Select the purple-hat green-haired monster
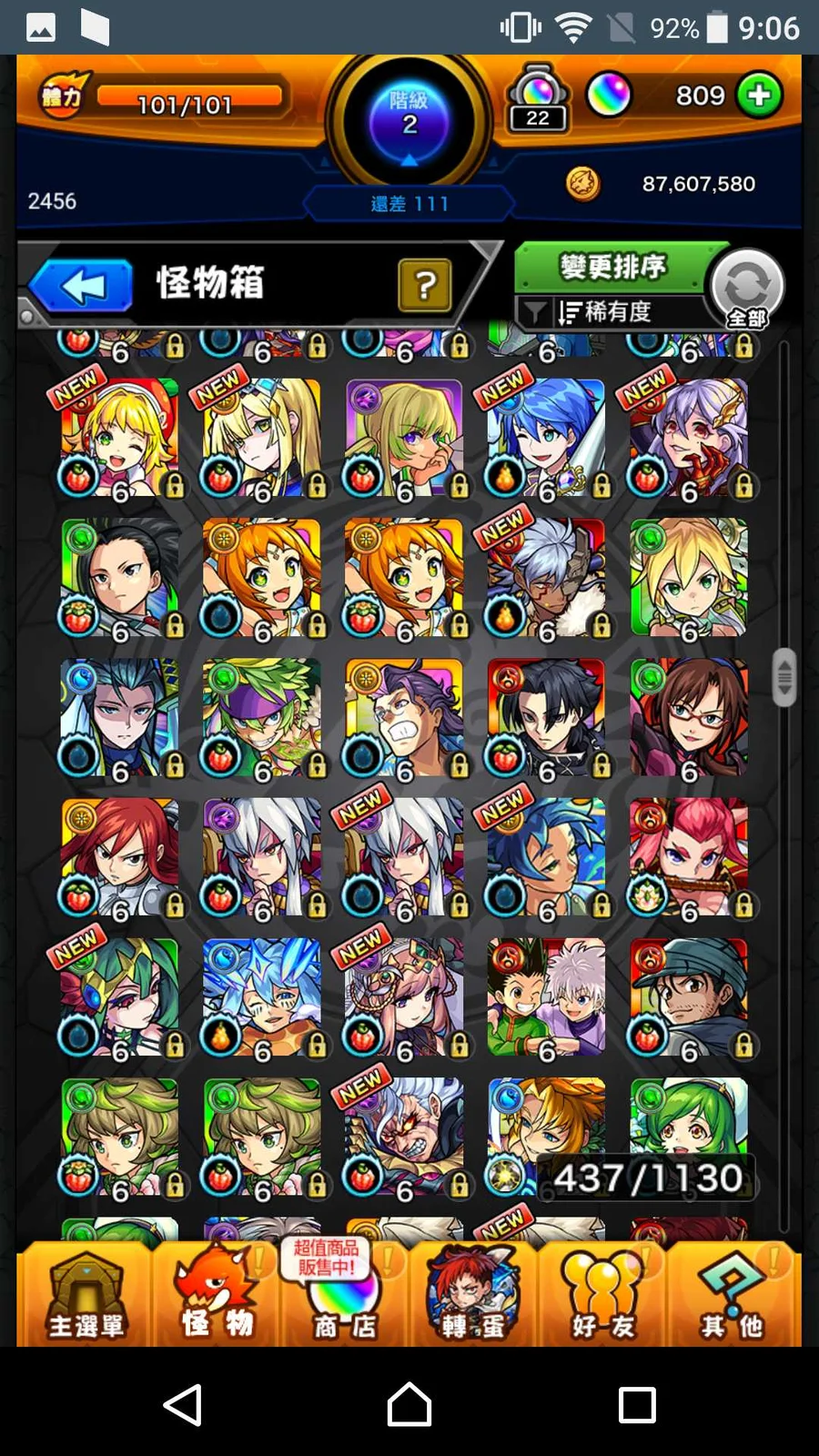 tap(262, 718)
